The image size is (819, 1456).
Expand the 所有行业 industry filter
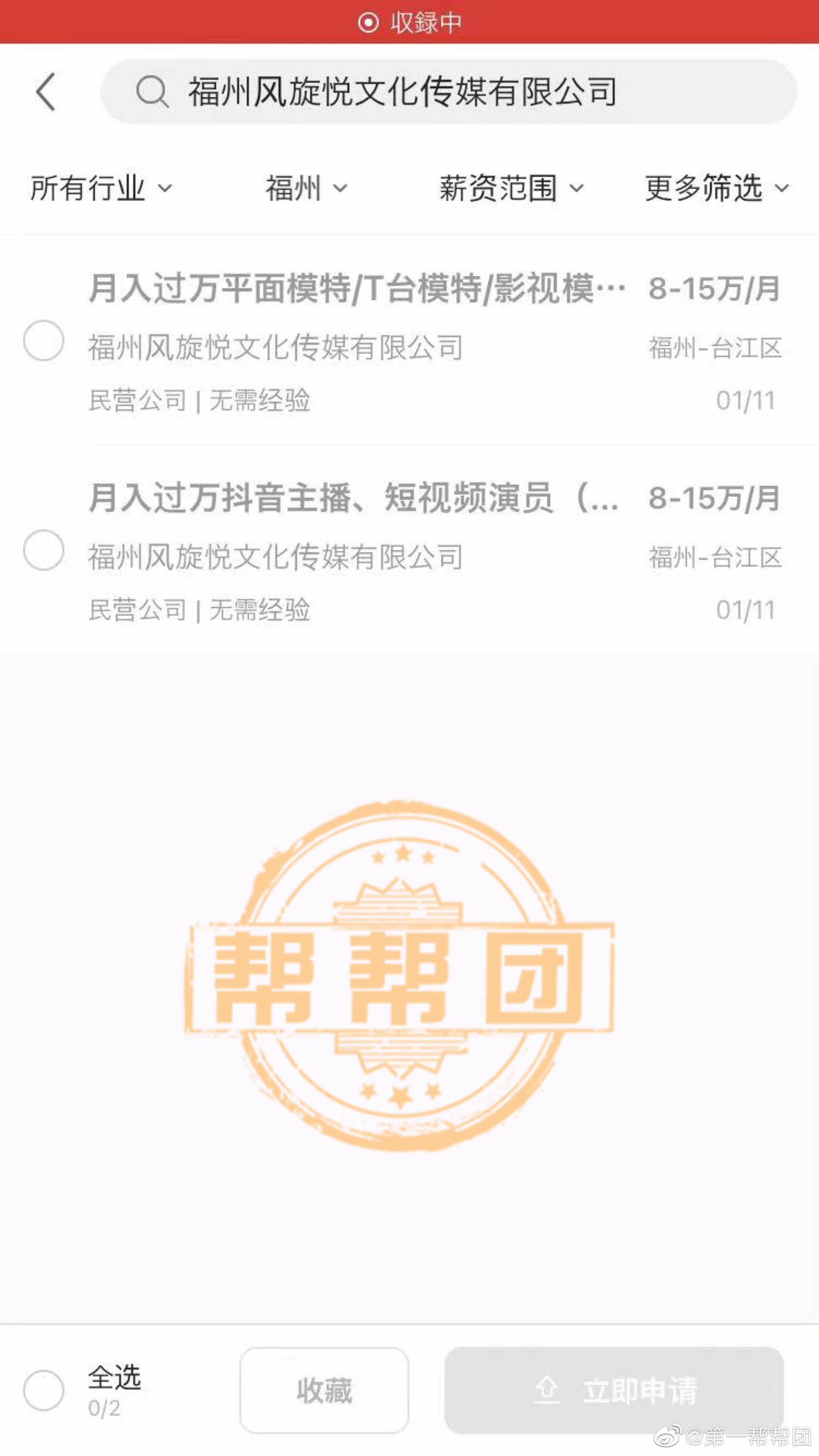tap(101, 188)
